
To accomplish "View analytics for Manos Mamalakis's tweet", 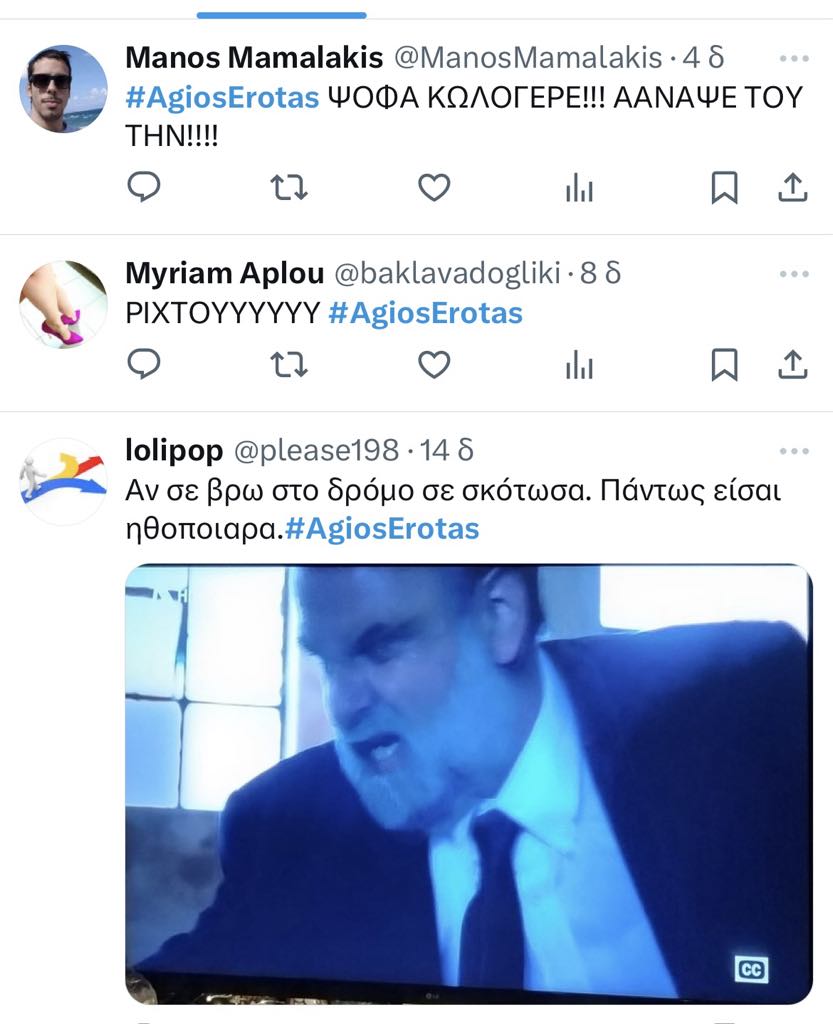I will [x=579, y=188].
